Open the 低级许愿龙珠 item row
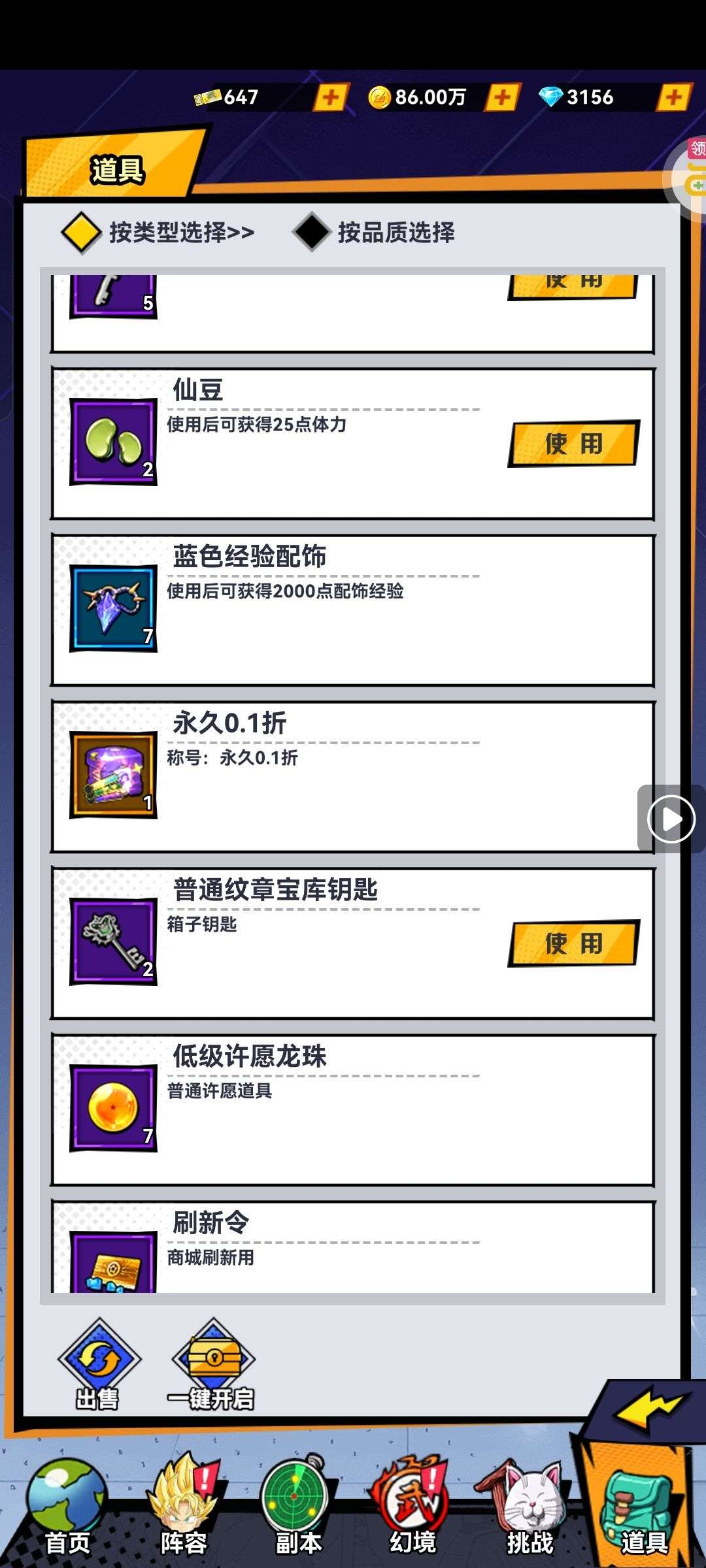The image size is (706, 1568). 353,1110
